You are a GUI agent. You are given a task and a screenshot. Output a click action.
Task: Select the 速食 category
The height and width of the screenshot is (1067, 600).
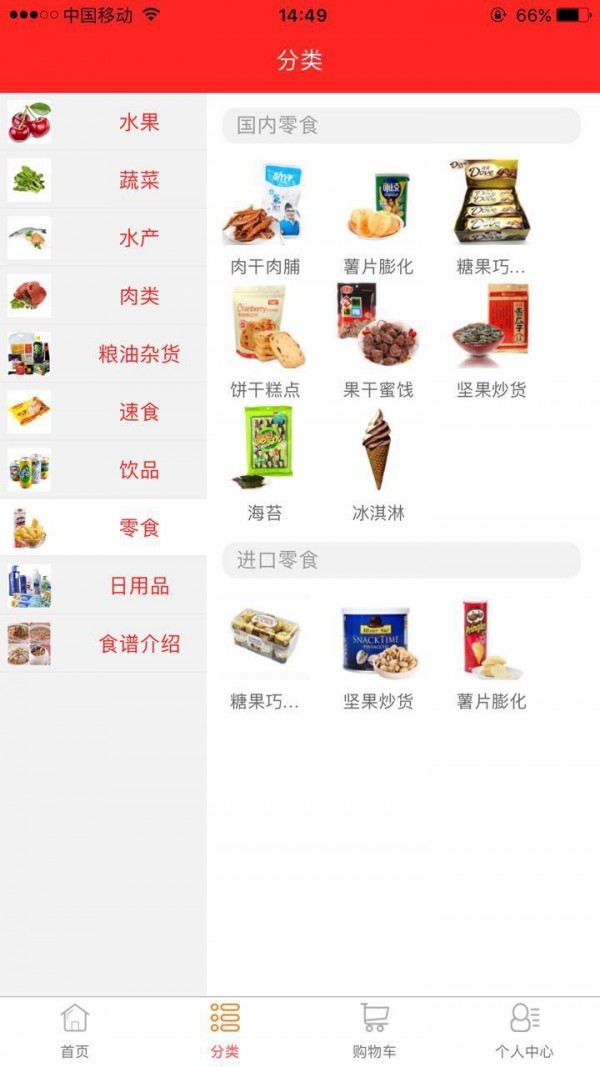tap(104, 412)
